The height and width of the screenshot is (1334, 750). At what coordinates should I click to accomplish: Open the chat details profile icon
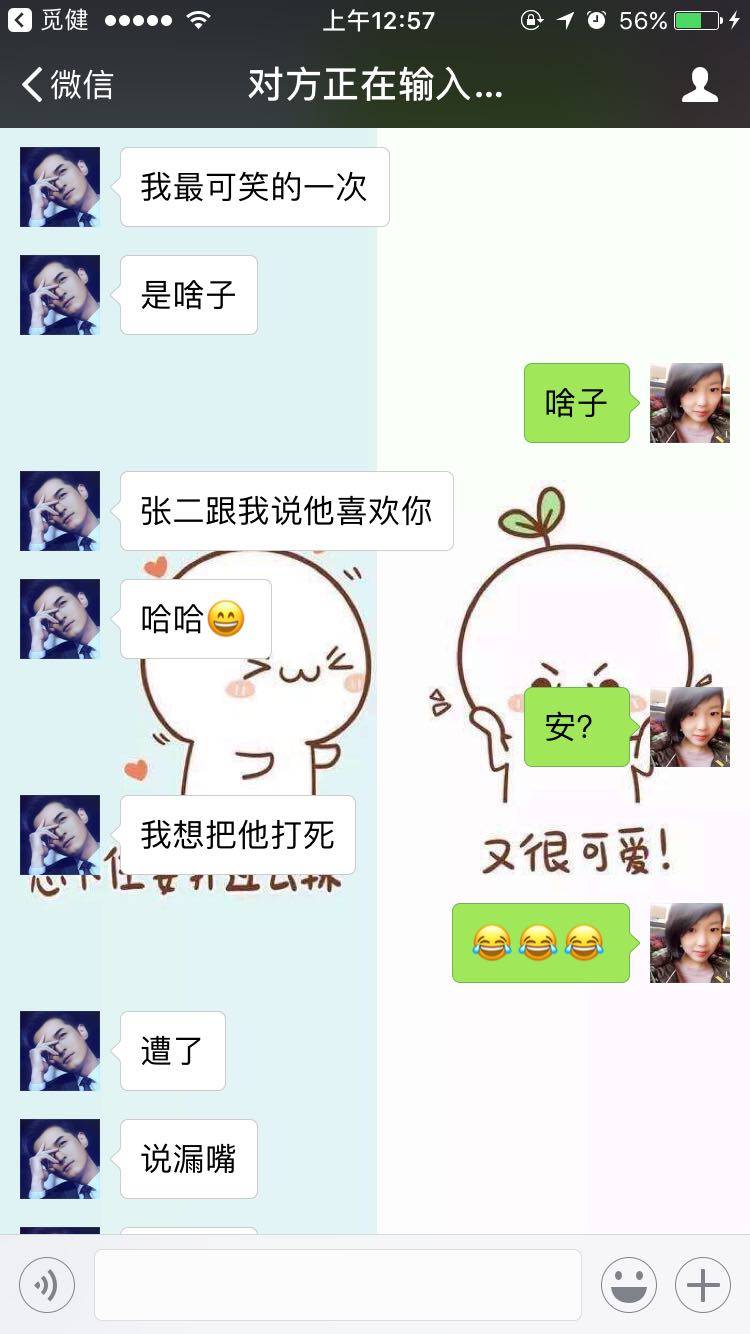tap(699, 86)
